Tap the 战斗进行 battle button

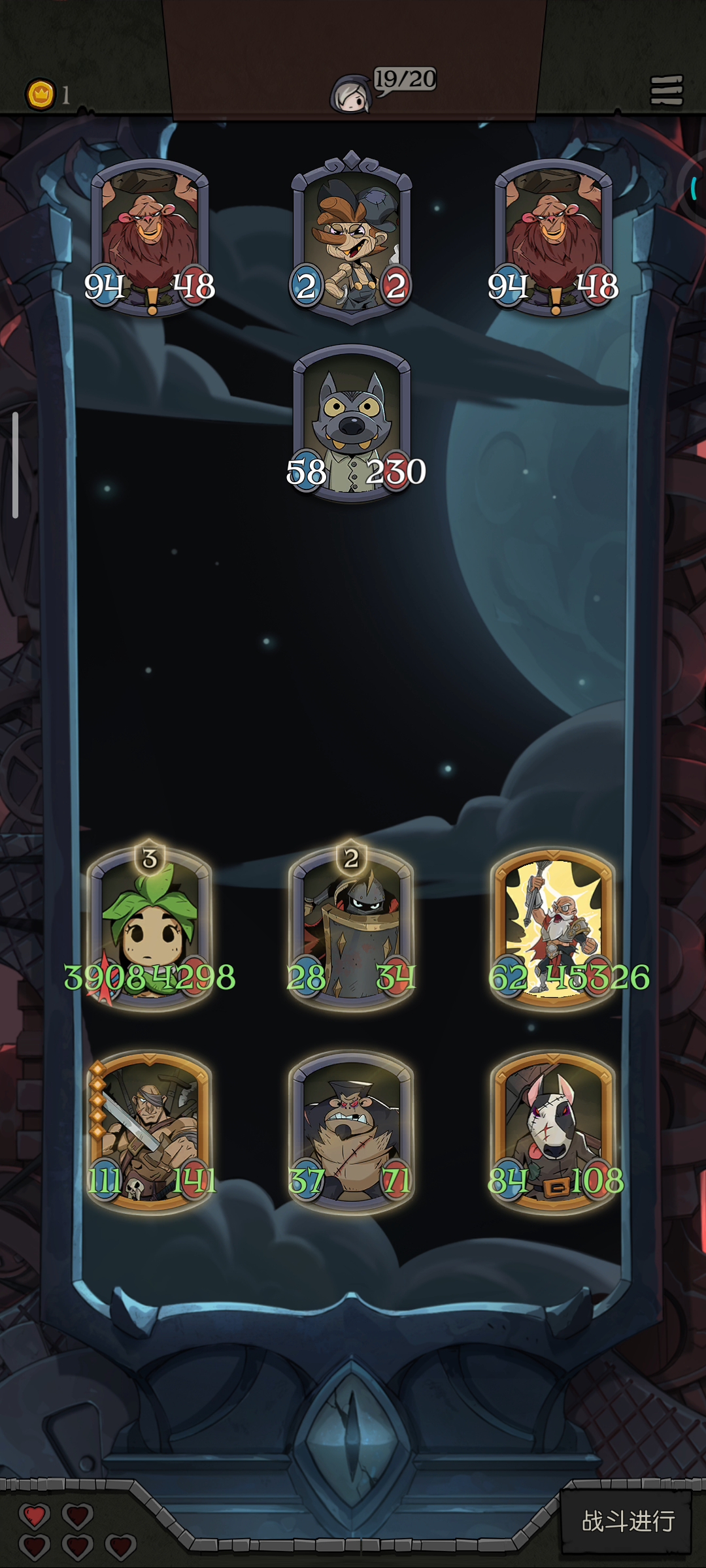click(x=627, y=1521)
